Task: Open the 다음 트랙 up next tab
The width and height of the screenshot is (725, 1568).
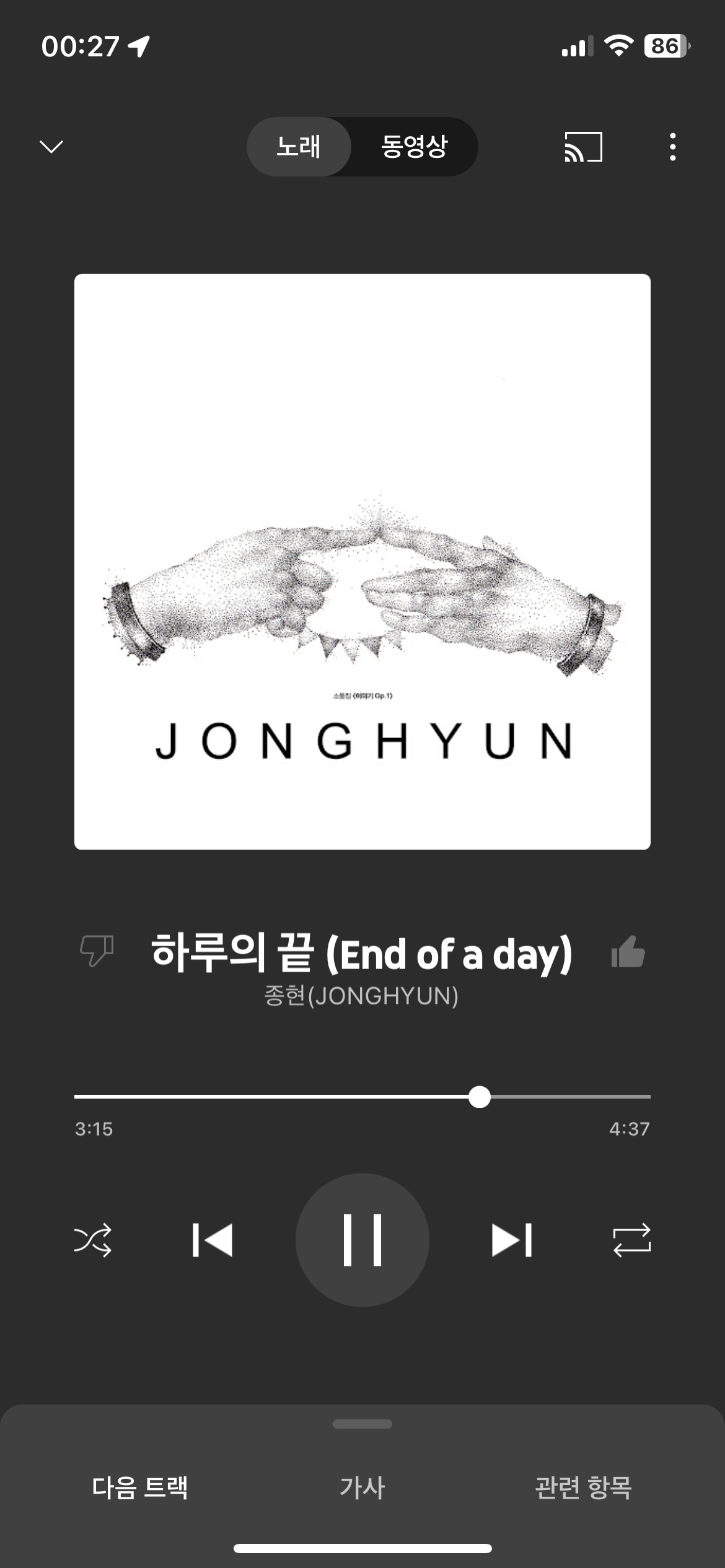Action: 140,1487
